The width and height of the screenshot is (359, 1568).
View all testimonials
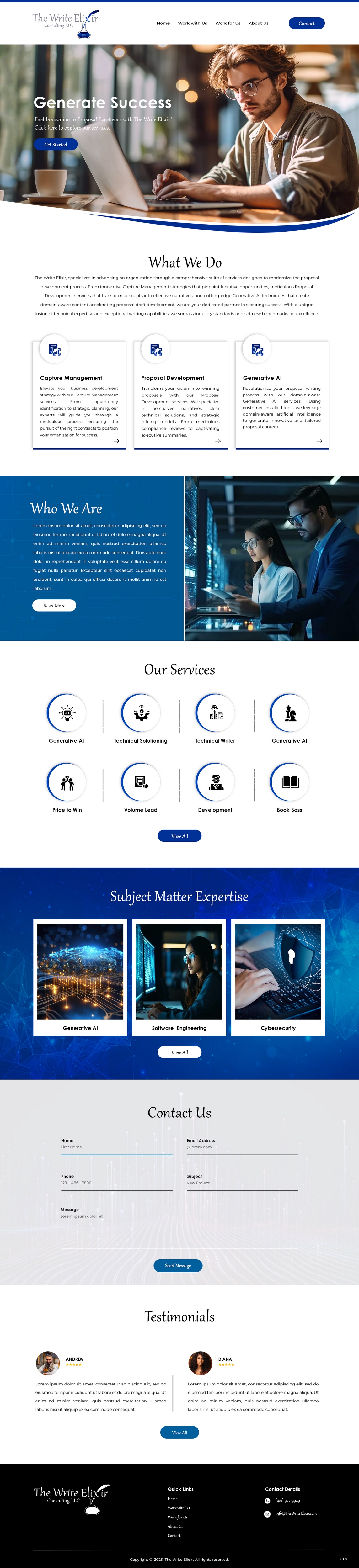tap(179, 1432)
